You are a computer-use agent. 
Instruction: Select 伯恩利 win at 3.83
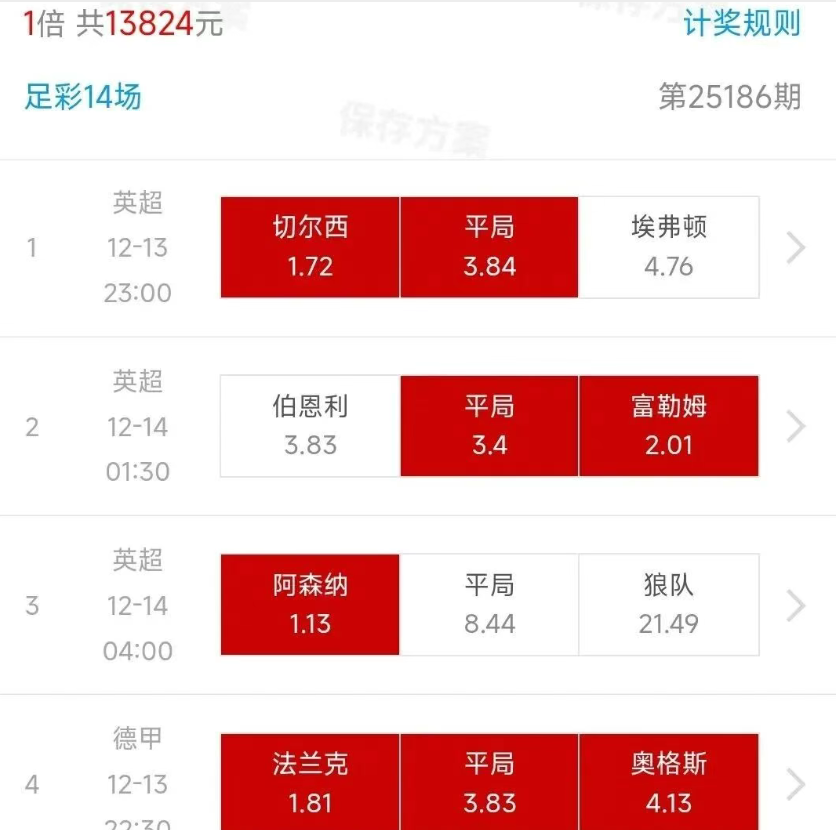click(310, 426)
